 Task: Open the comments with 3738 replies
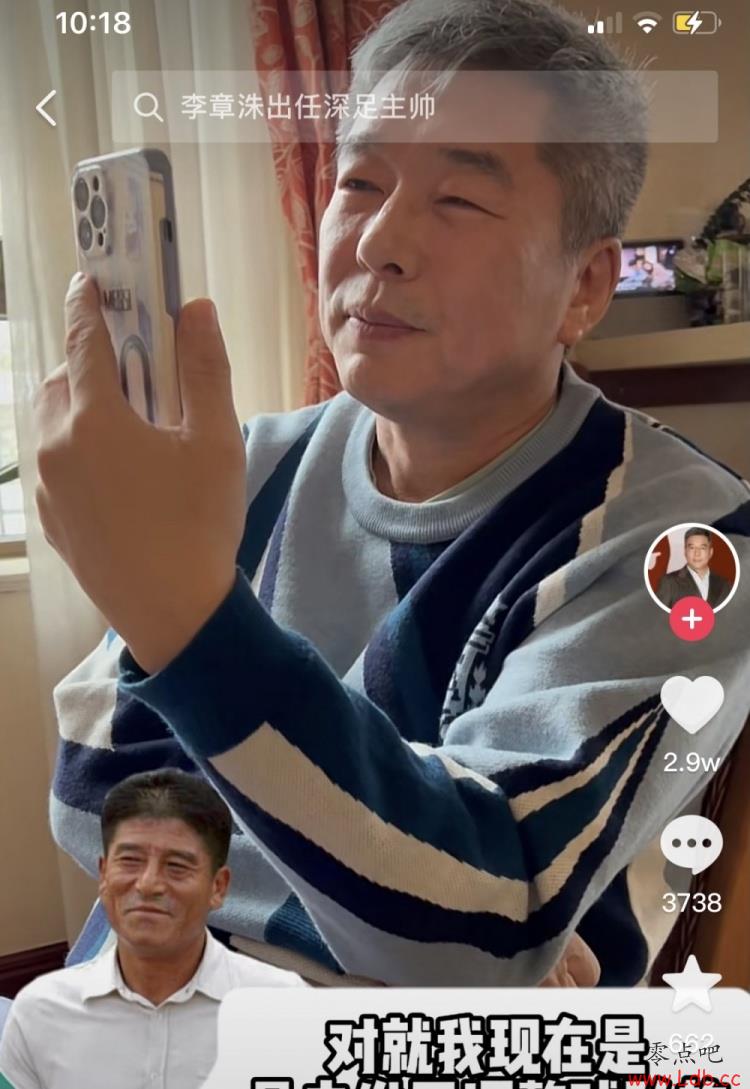point(691,845)
